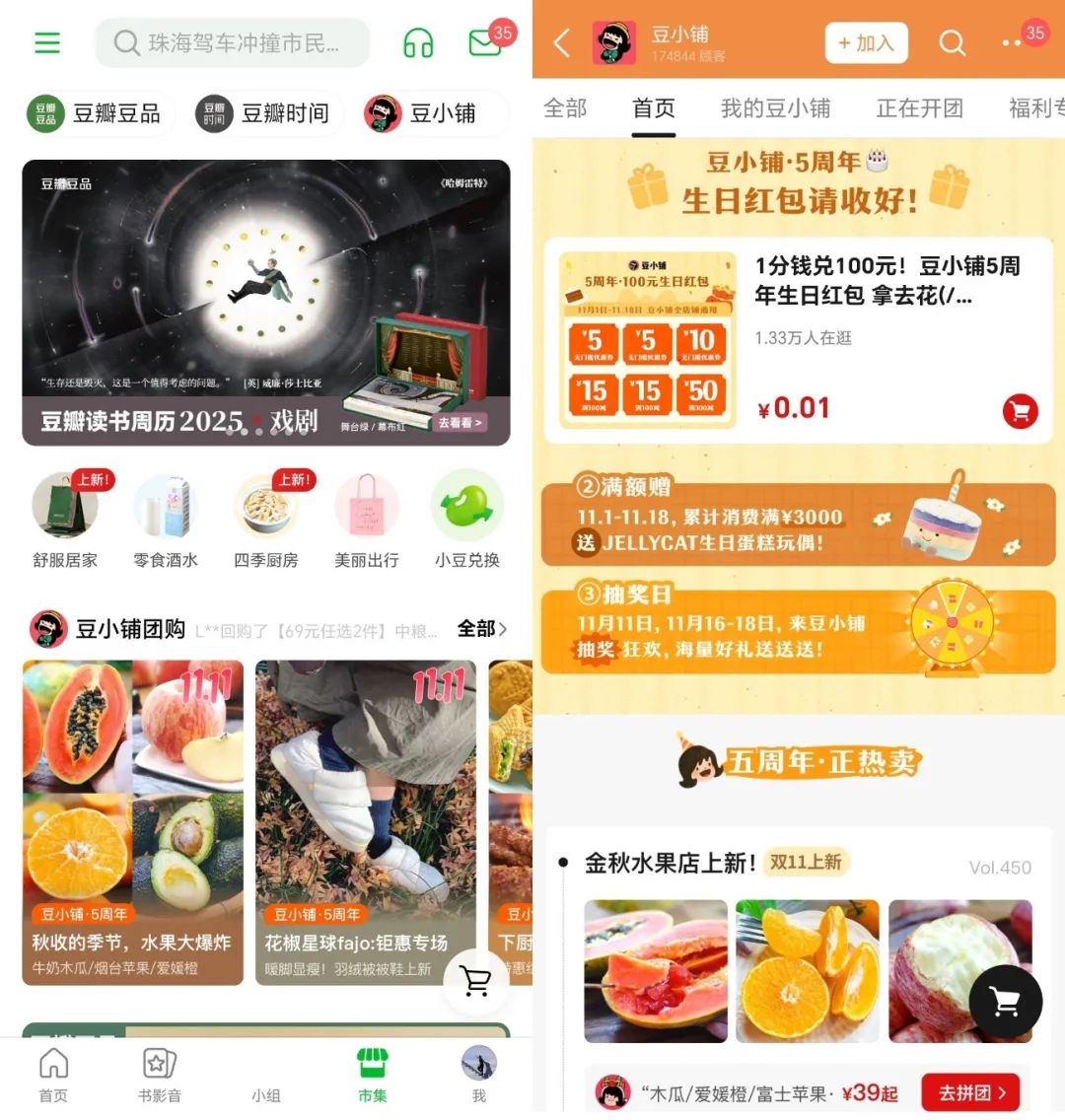Open the 秋收的季节,水果大爆炸 card

(133, 822)
